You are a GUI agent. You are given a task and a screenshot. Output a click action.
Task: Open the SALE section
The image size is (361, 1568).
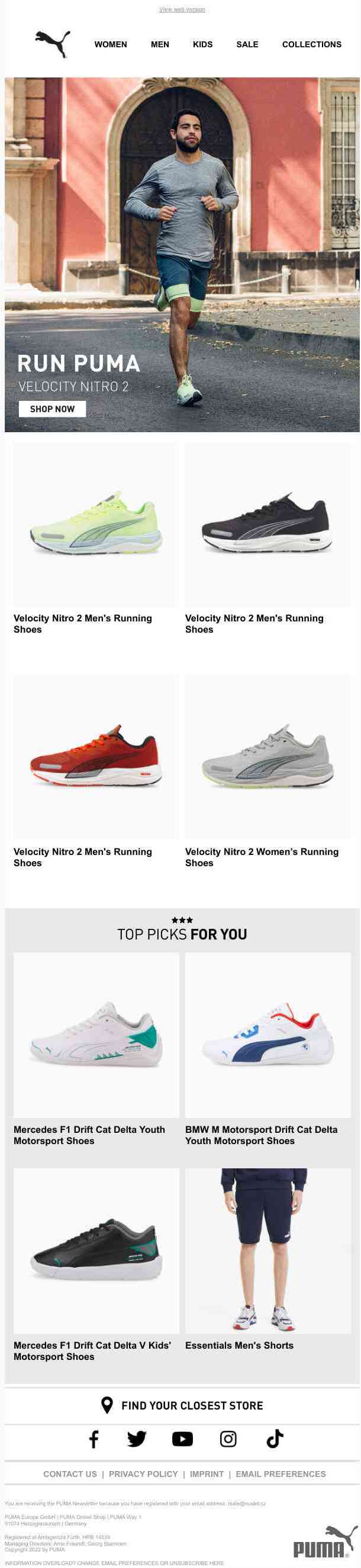(247, 44)
